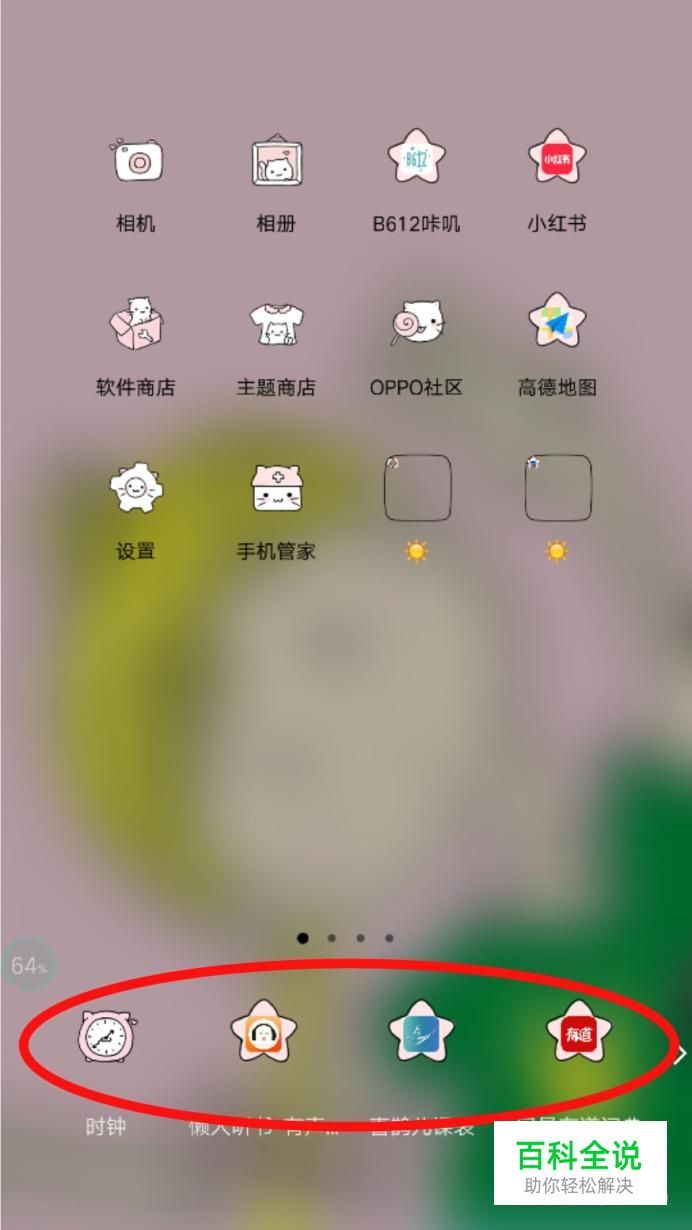Image resolution: width=692 pixels, height=1230 pixels.
Task: Open 设置 settings
Action: [136, 488]
